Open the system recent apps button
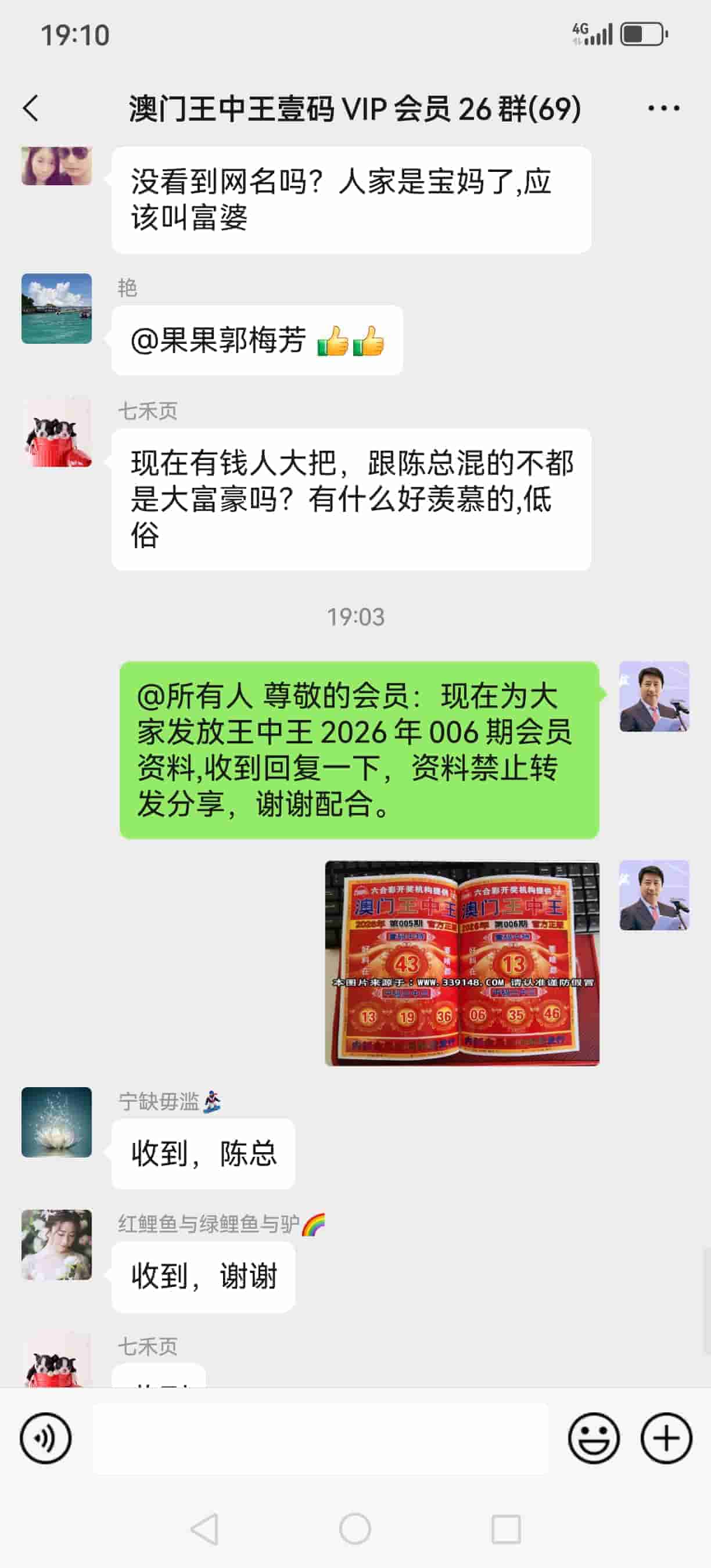The image size is (711, 1568). (505, 1529)
